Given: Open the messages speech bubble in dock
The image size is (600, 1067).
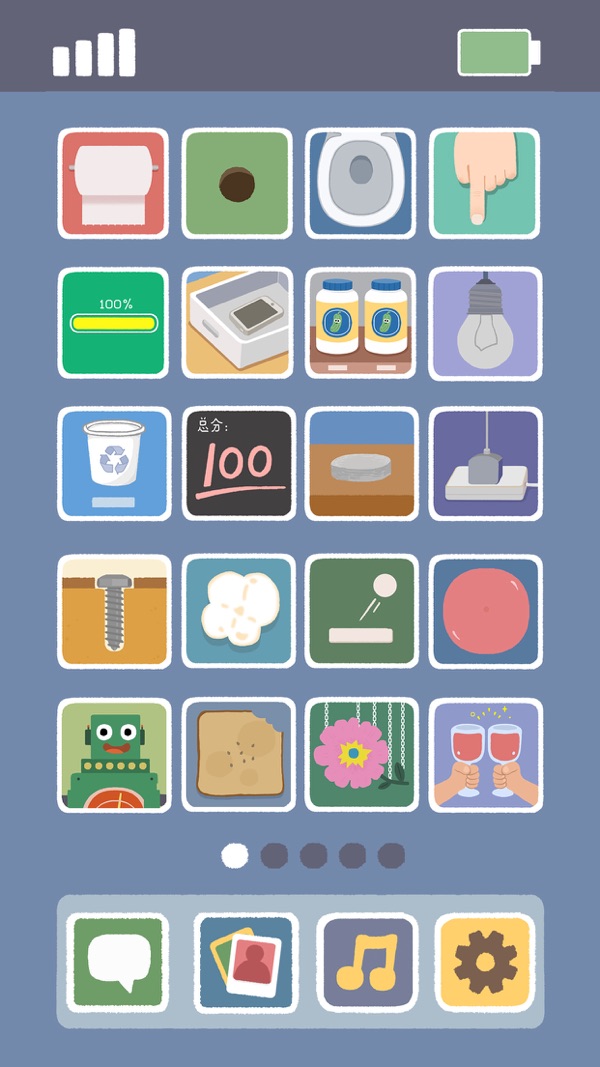Looking at the screenshot, I should pos(118,962).
